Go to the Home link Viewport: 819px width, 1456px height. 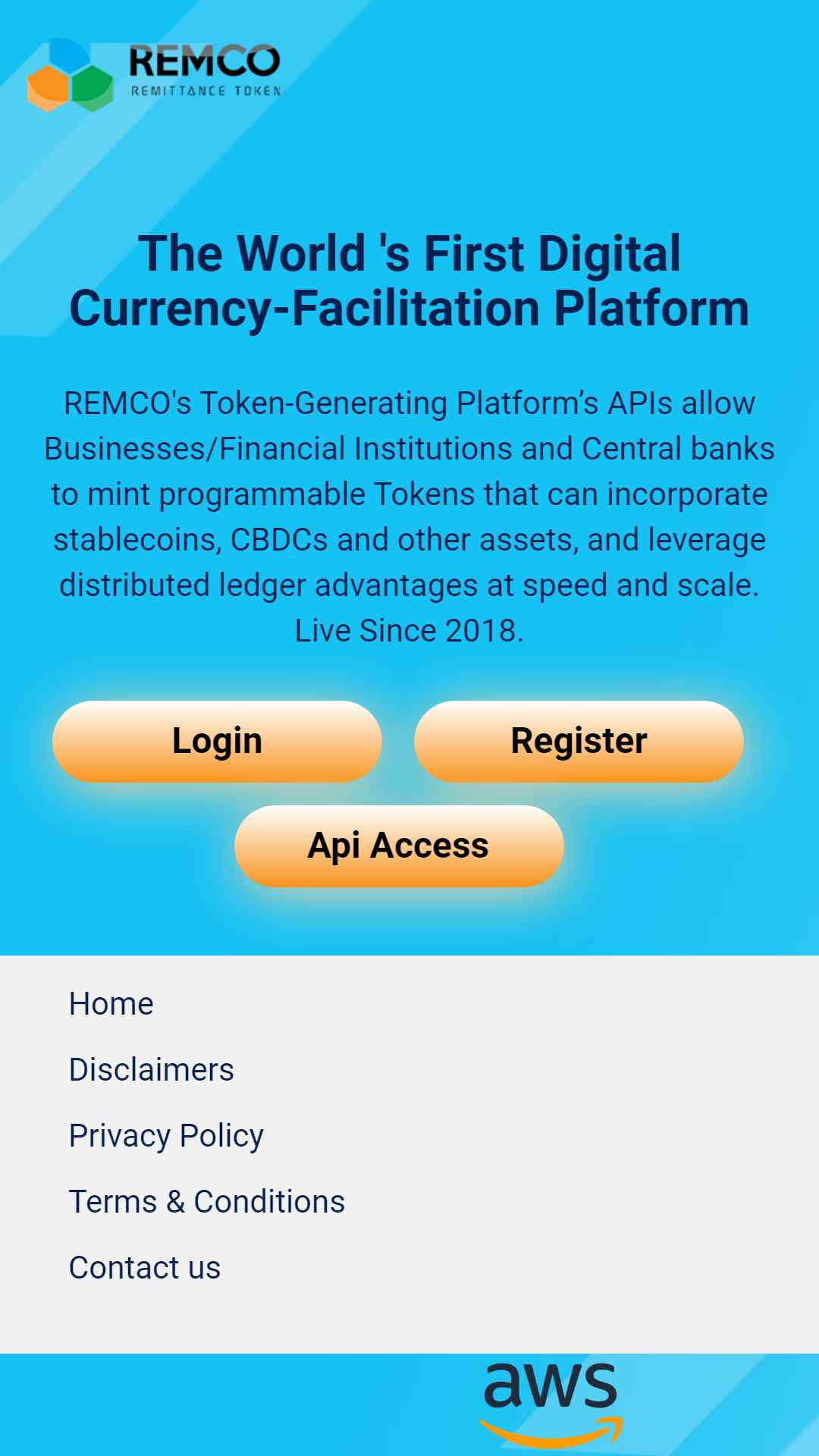[111, 1004]
